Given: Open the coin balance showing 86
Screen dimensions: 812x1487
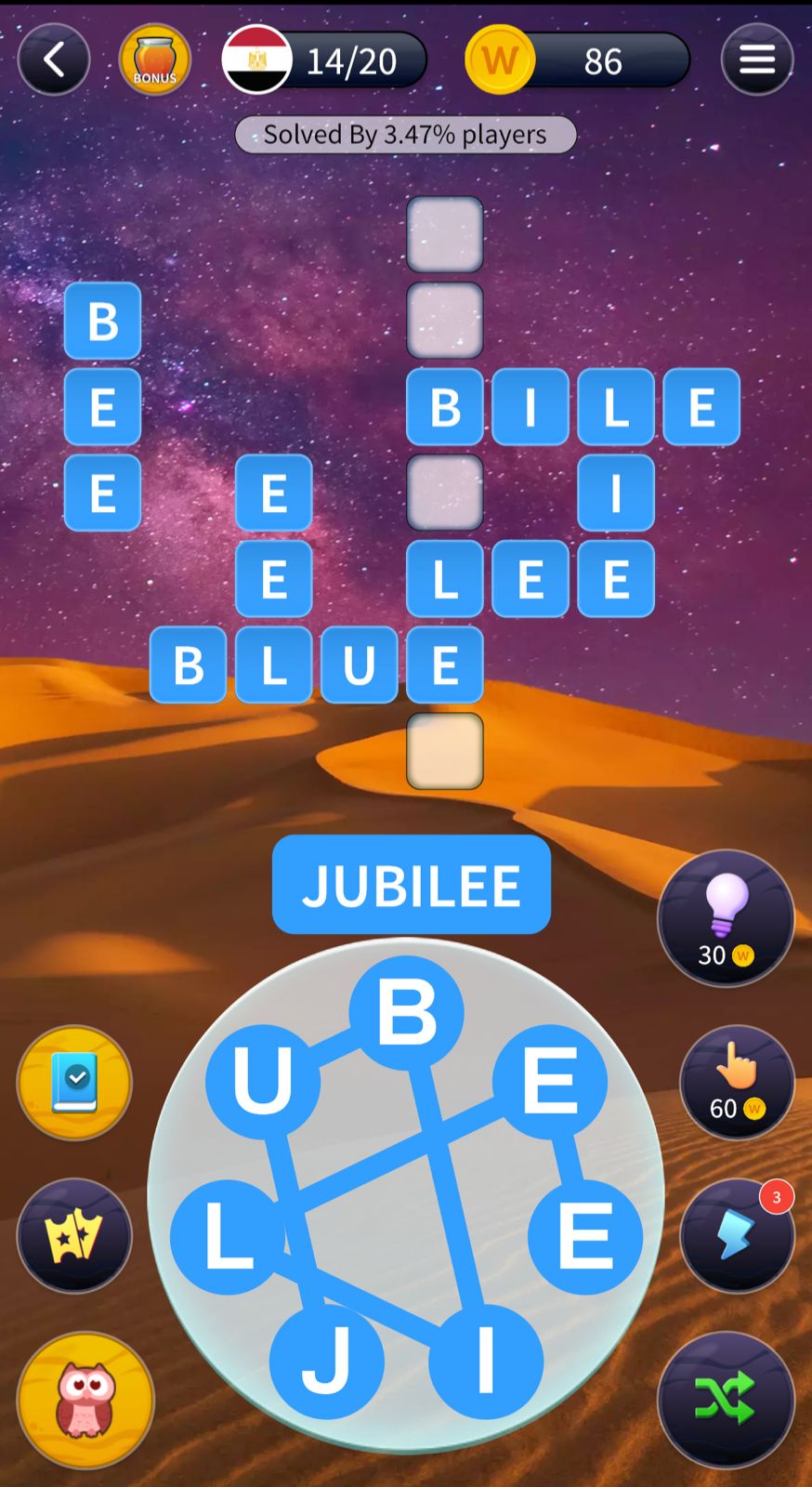Looking at the screenshot, I should [578, 60].
